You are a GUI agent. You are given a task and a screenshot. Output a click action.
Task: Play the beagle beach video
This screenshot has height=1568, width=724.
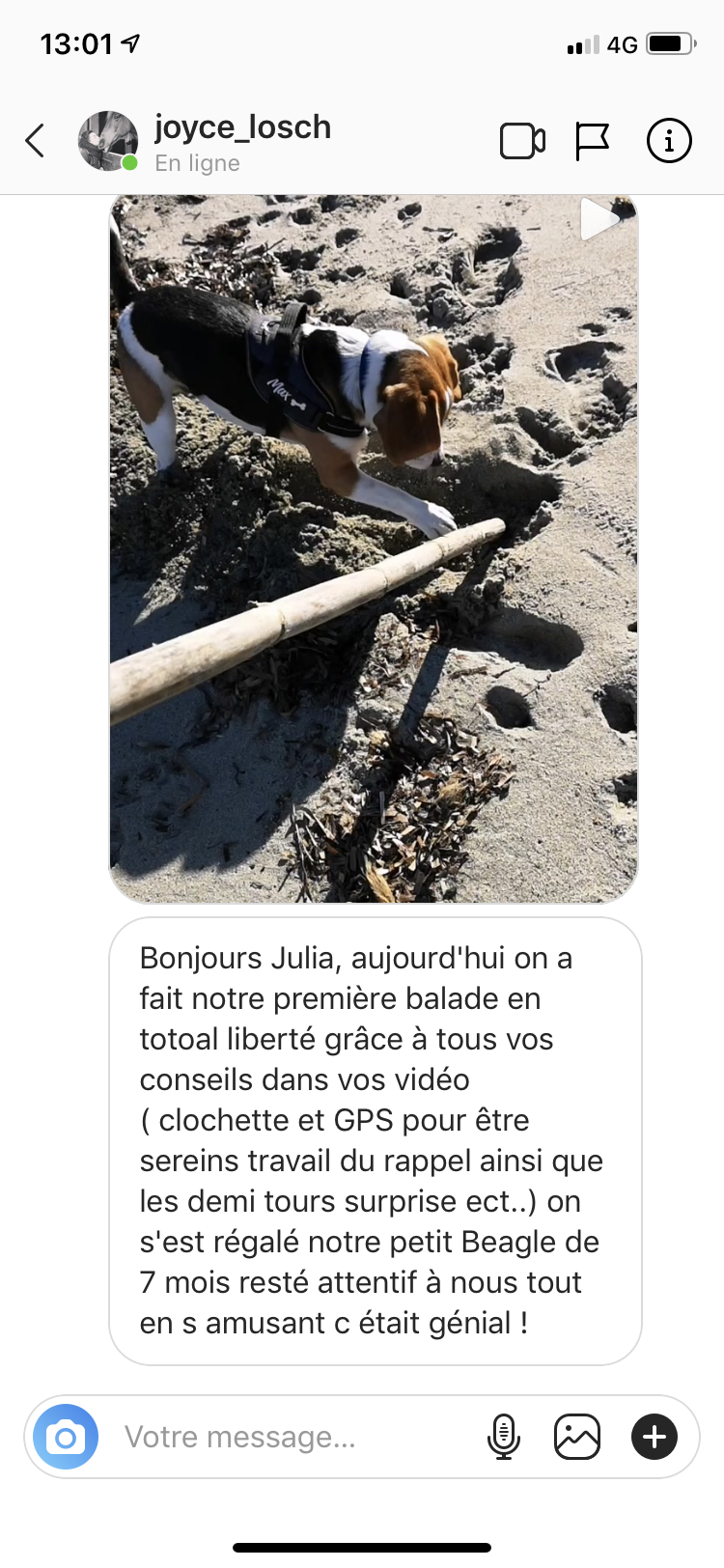pyautogui.click(x=374, y=548)
